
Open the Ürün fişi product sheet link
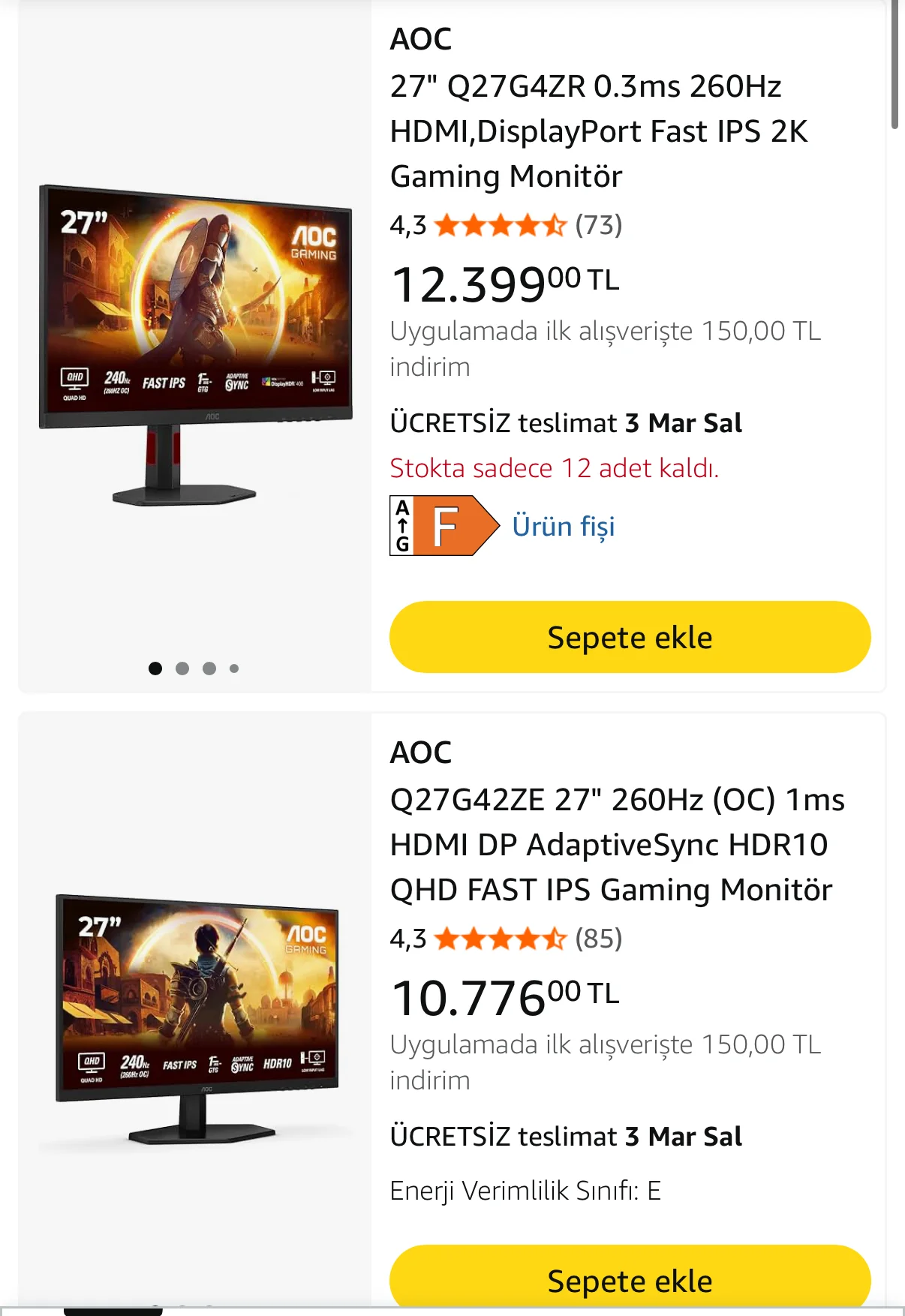563,526
